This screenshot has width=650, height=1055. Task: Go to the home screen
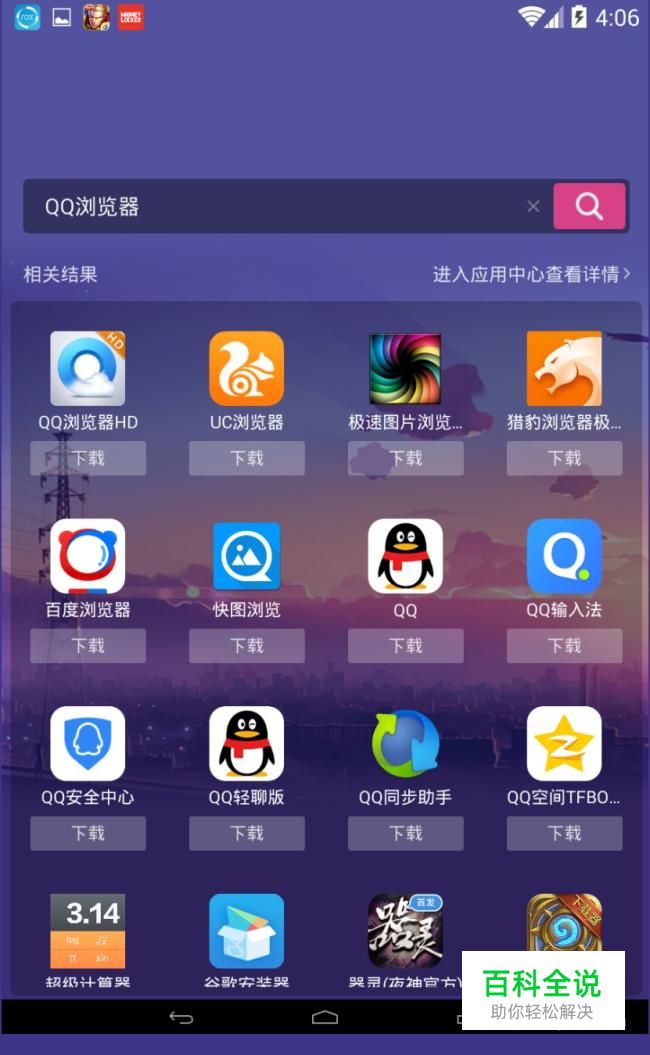(325, 1017)
